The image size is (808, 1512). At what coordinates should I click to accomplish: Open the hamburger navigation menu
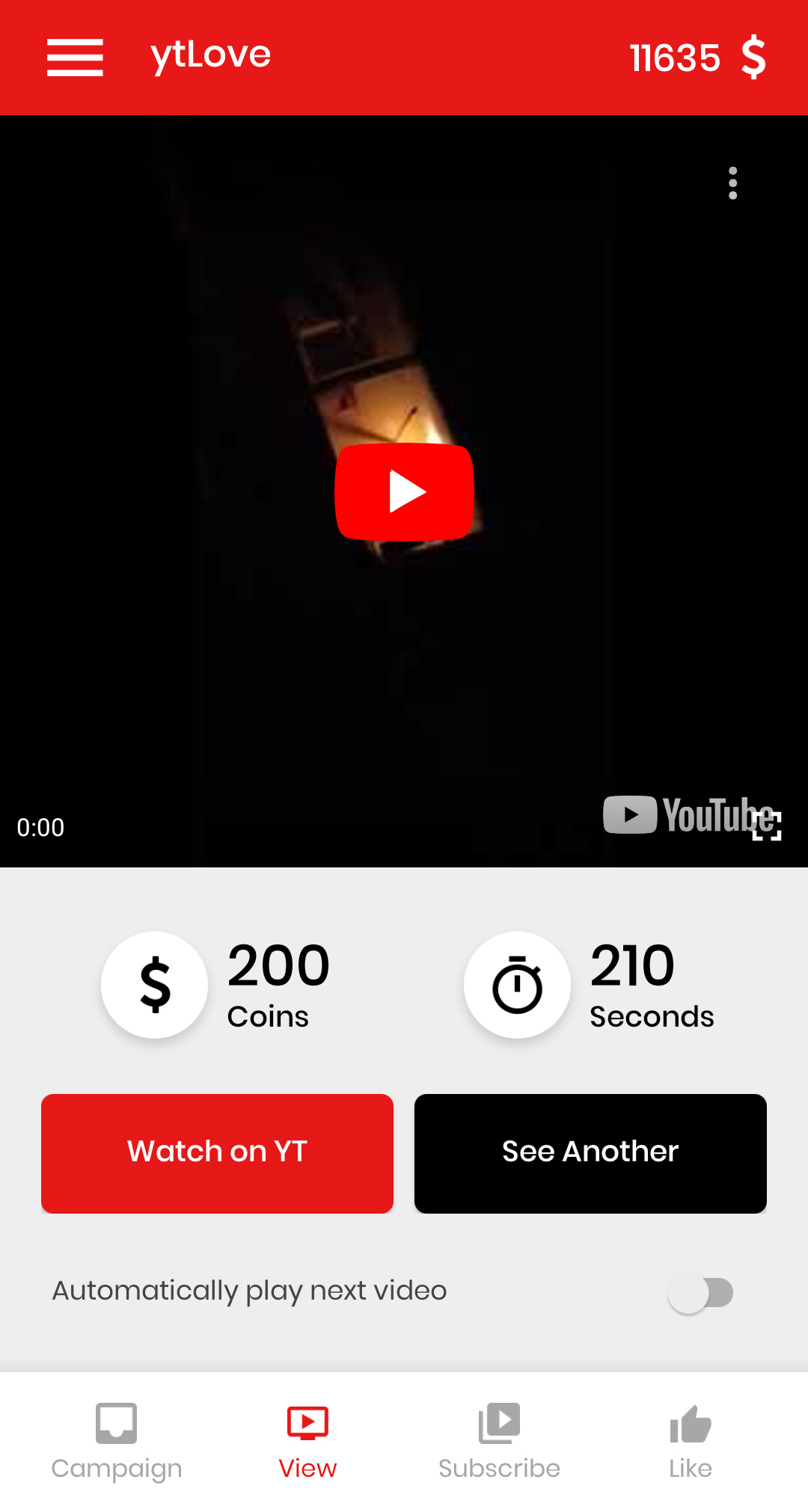(75, 58)
